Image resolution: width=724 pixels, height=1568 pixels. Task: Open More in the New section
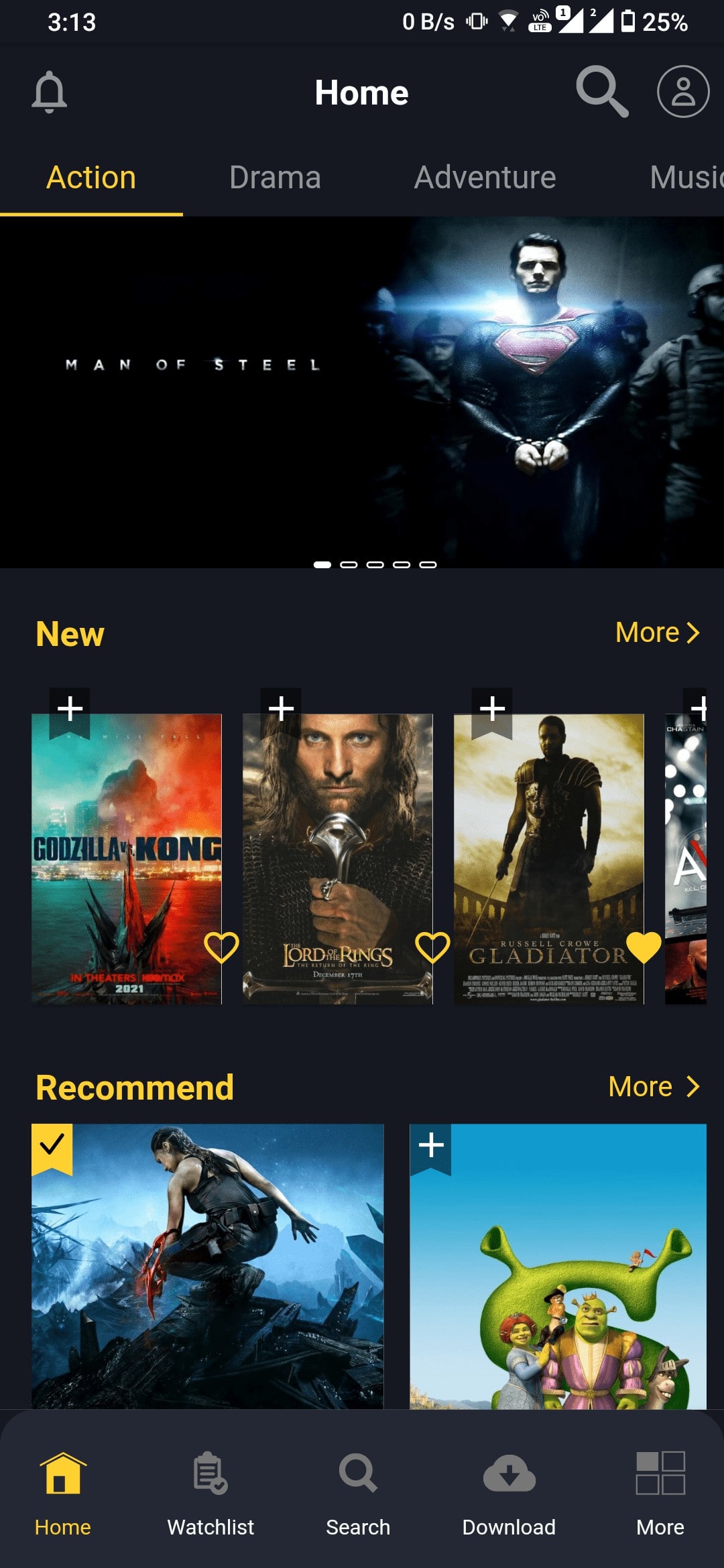657,633
